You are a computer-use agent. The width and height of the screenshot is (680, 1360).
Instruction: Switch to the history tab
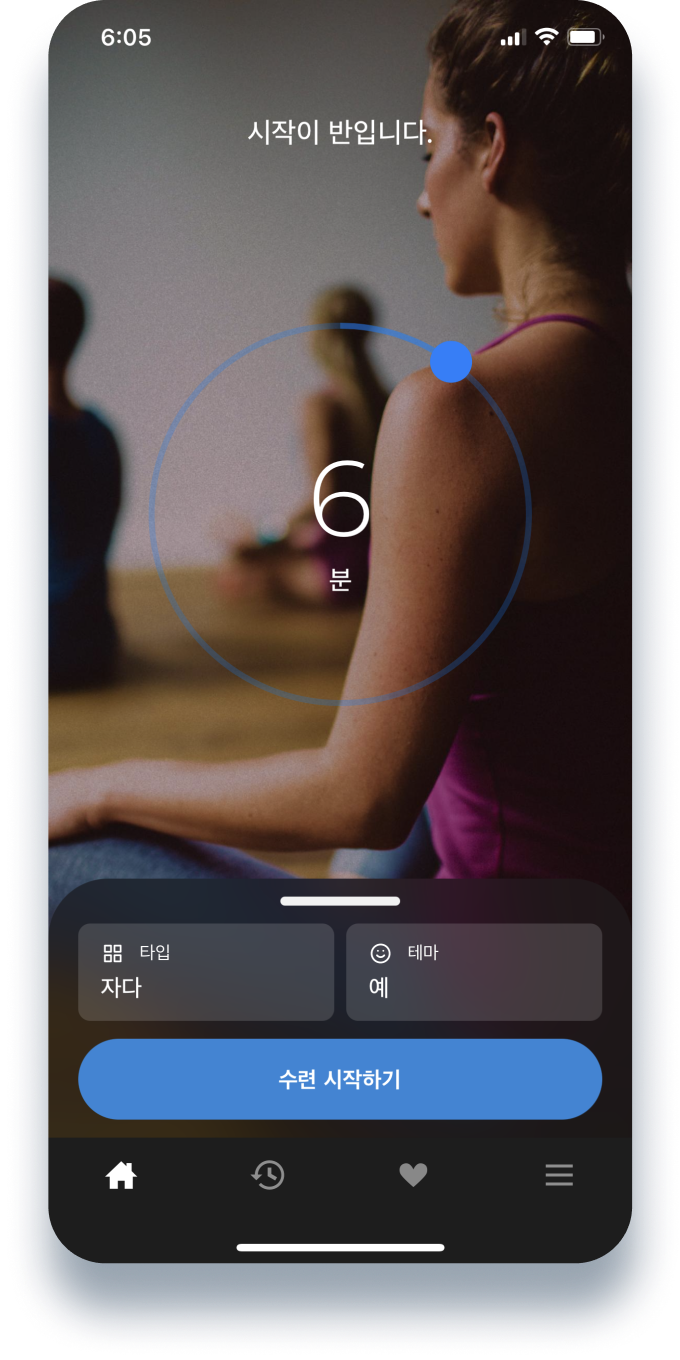[267, 1175]
